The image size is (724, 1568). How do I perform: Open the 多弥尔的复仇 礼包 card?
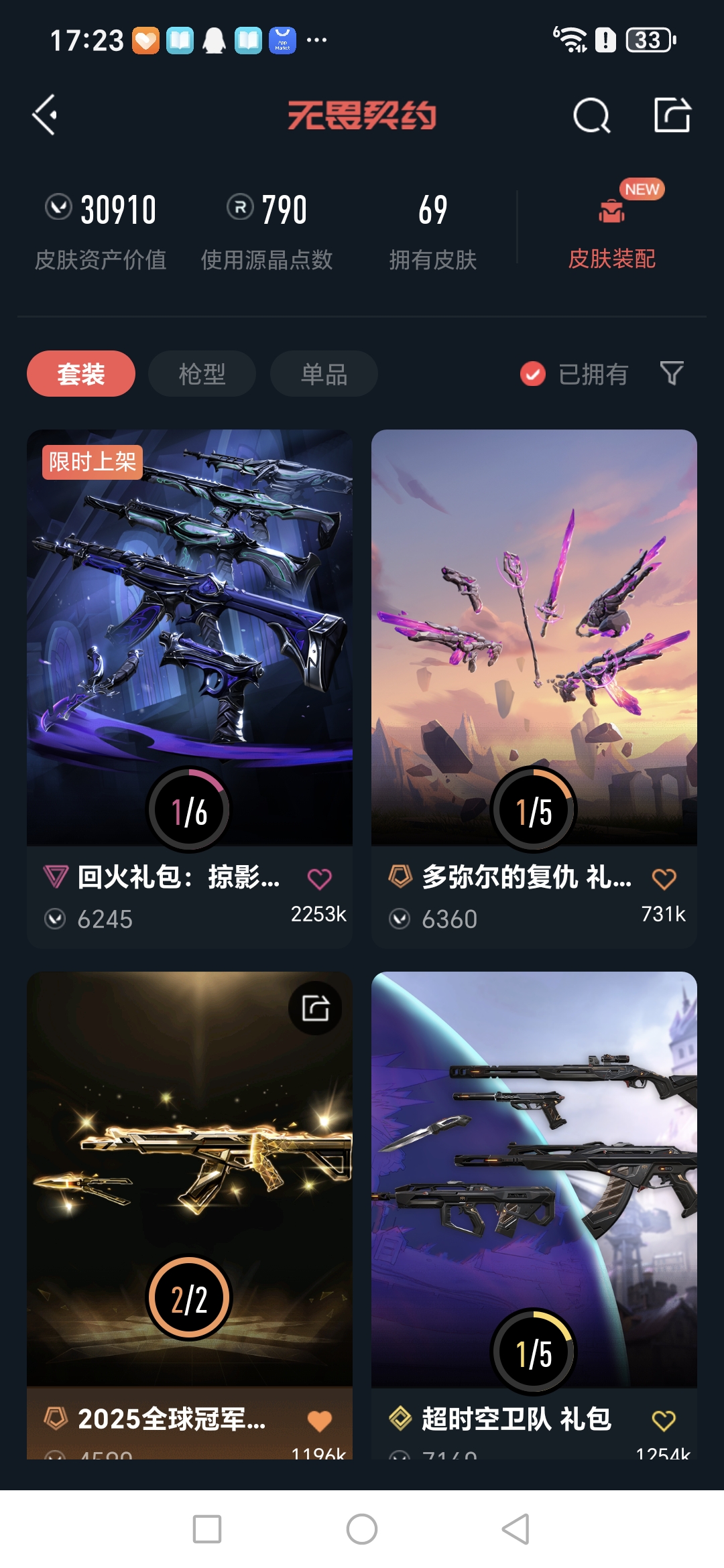534,637
